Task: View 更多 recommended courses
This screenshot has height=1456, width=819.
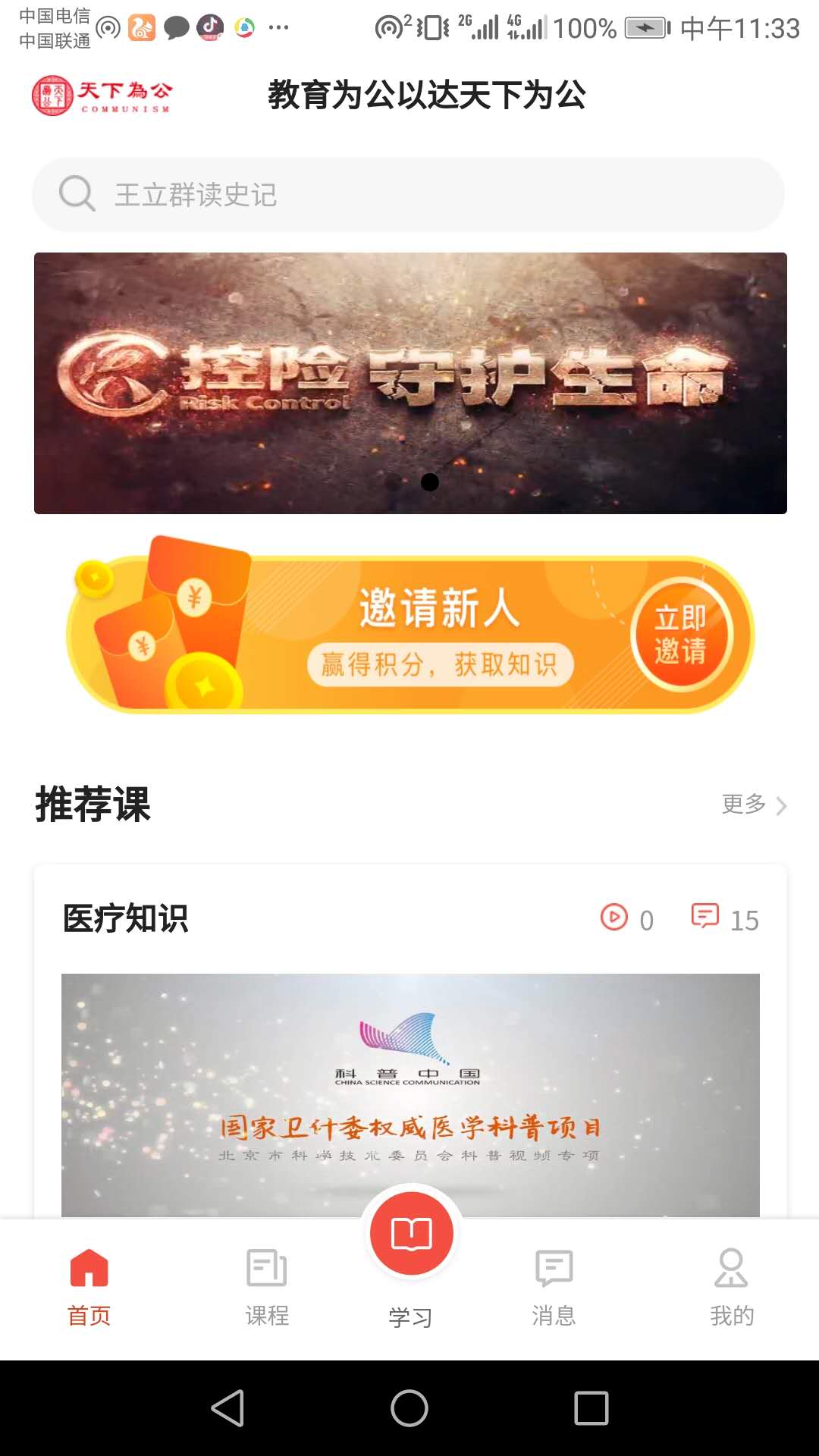Action: tap(753, 805)
